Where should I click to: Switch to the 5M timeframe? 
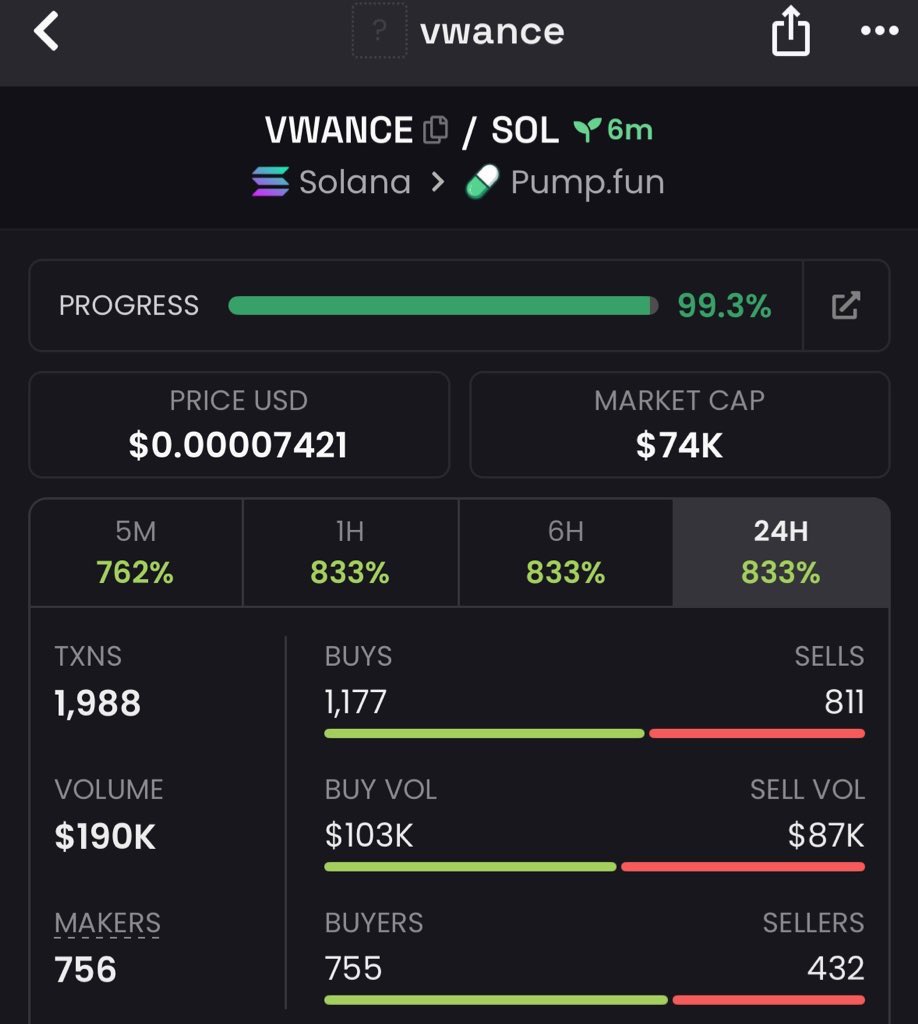(136, 552)
